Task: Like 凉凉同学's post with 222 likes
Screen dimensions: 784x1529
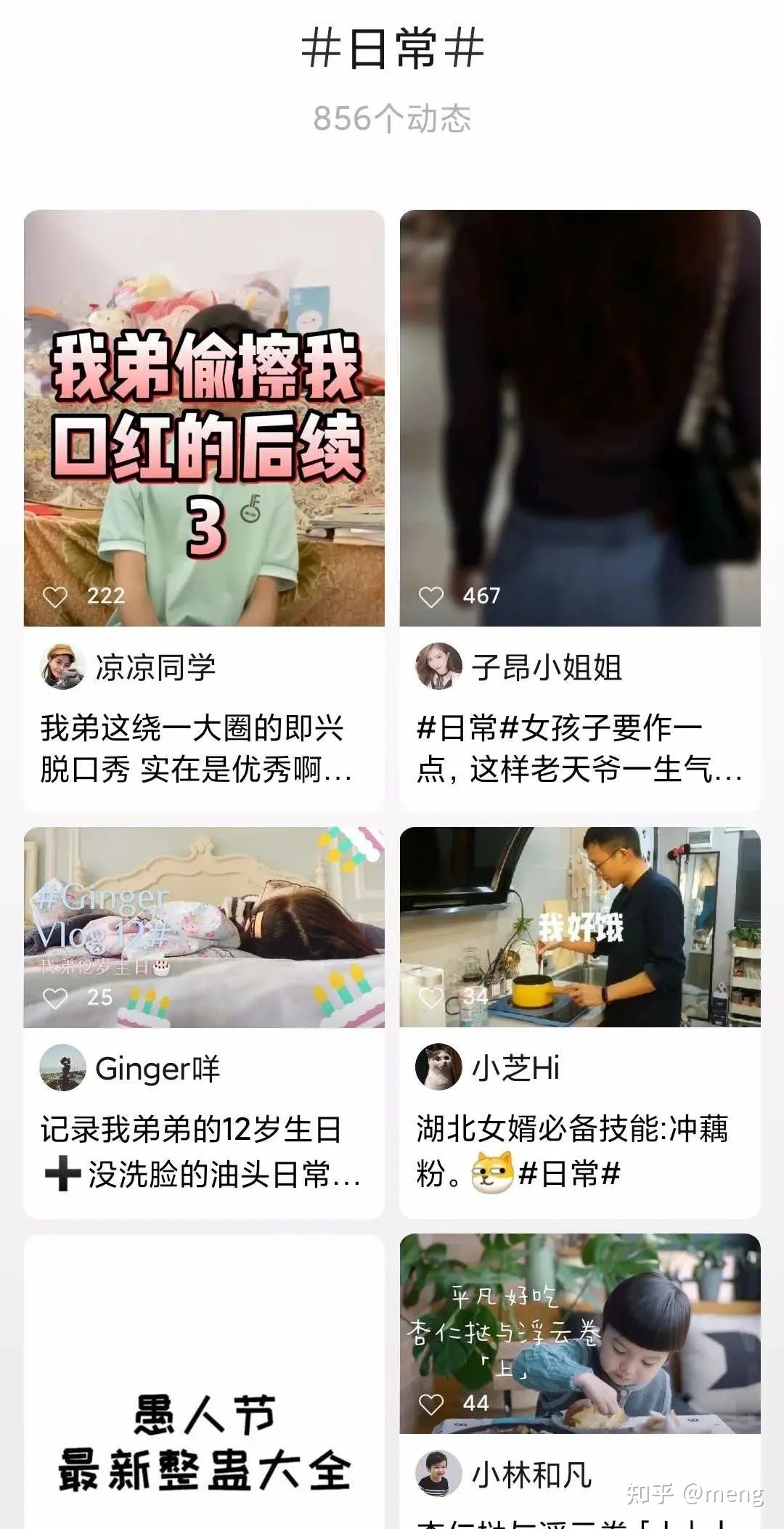Action: pyautogui.click(x=55, y=597)
